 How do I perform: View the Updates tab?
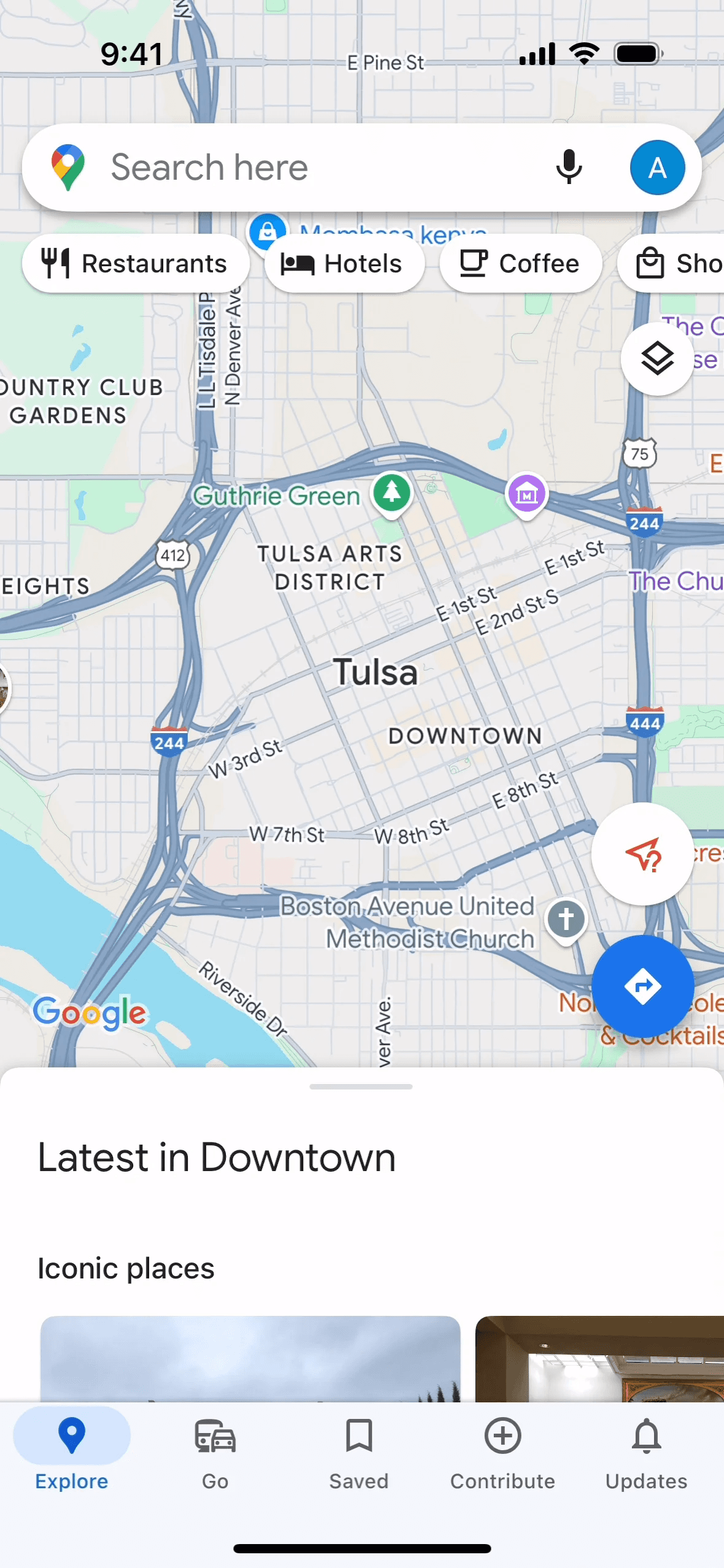click(646, 1453)
